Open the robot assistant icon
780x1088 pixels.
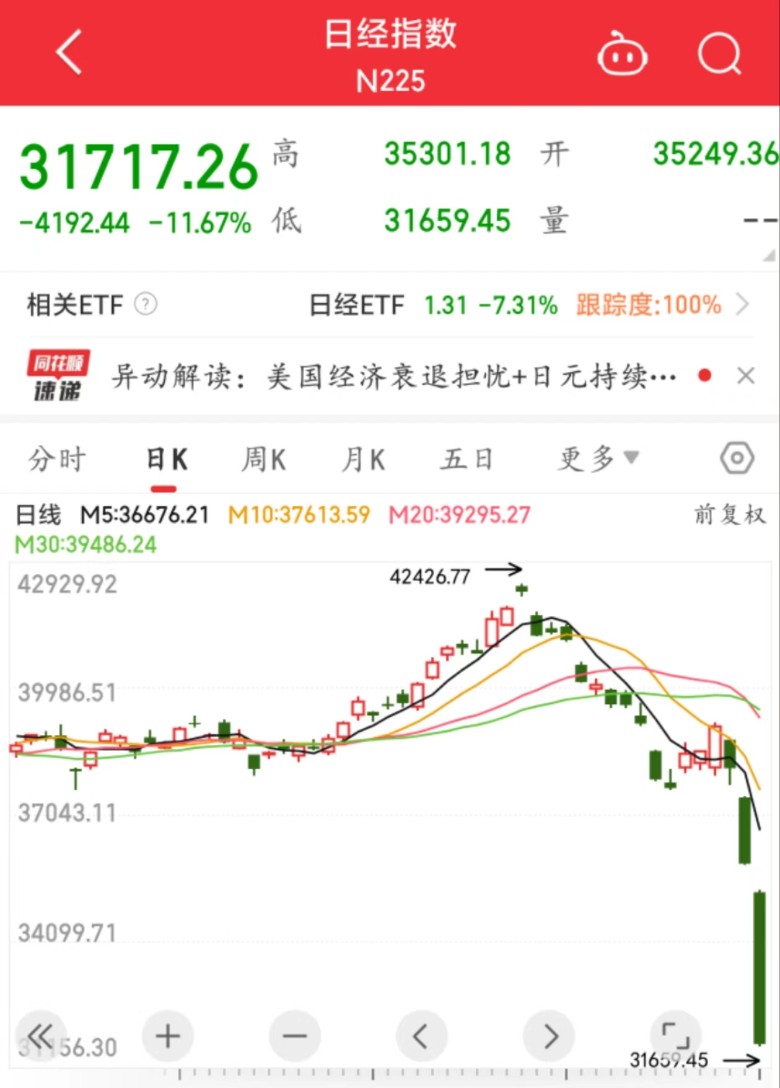click(622, 53)
